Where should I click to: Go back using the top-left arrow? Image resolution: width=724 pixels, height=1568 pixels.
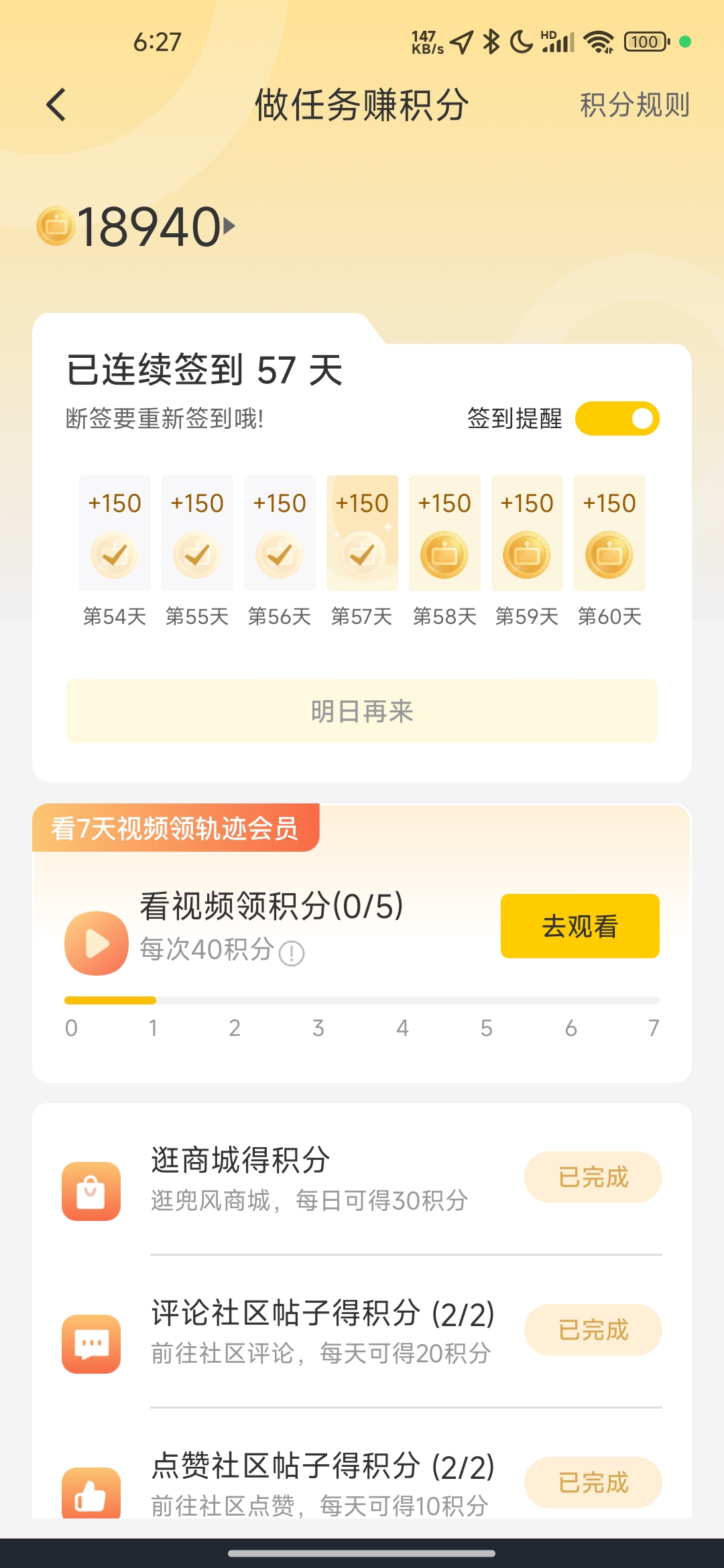(56, 105)
